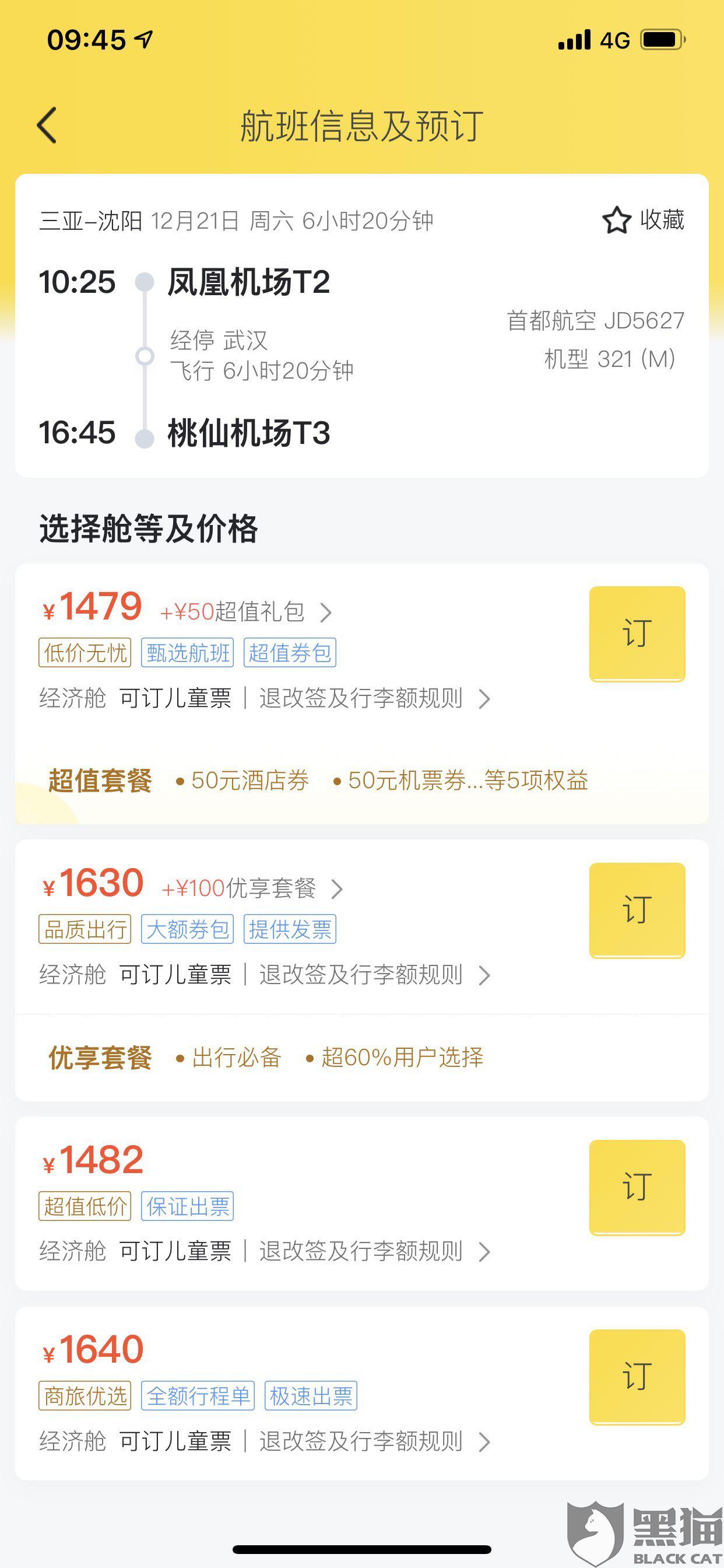Go back using the top-left arrow
724x1568 pixels.
coord(47,125)
